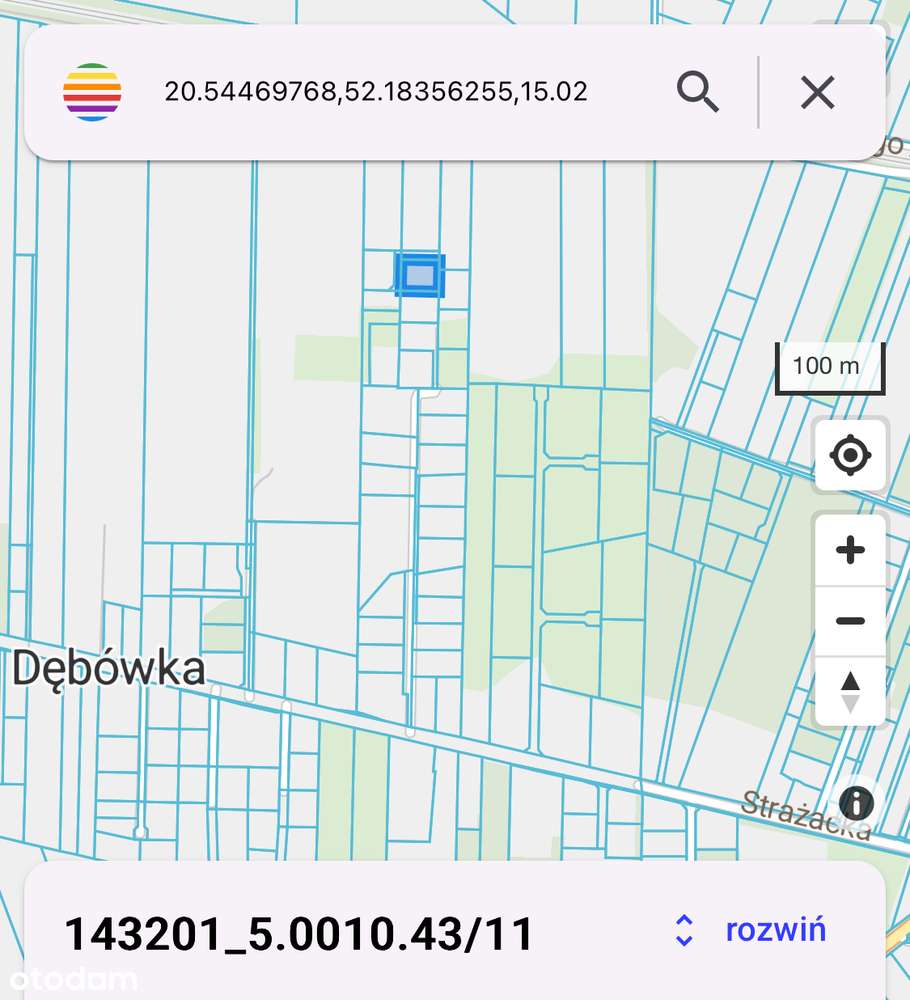Center map on my location
Screen dimensions: 910x1000
coord(850,456)
